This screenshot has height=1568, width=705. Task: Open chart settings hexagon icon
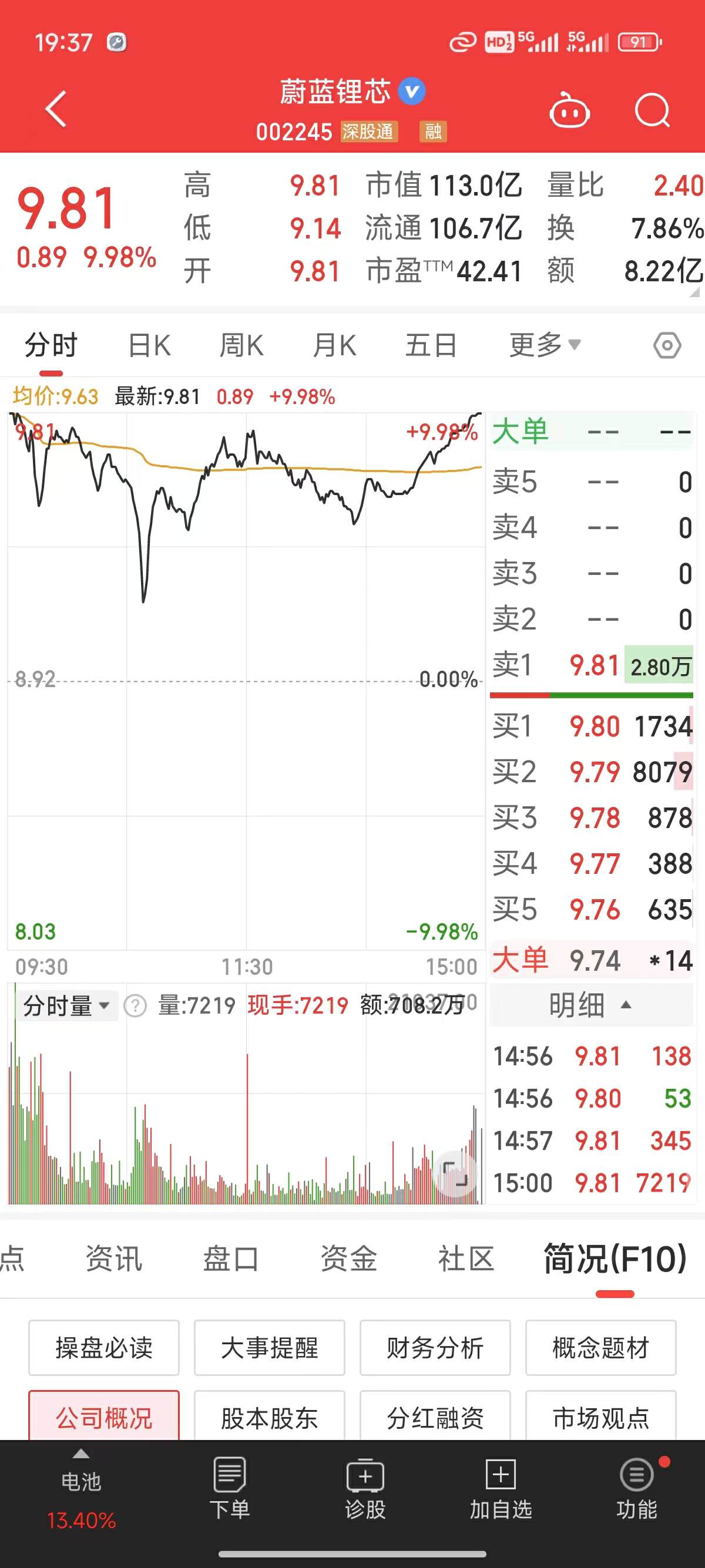[x=667, y=346]
